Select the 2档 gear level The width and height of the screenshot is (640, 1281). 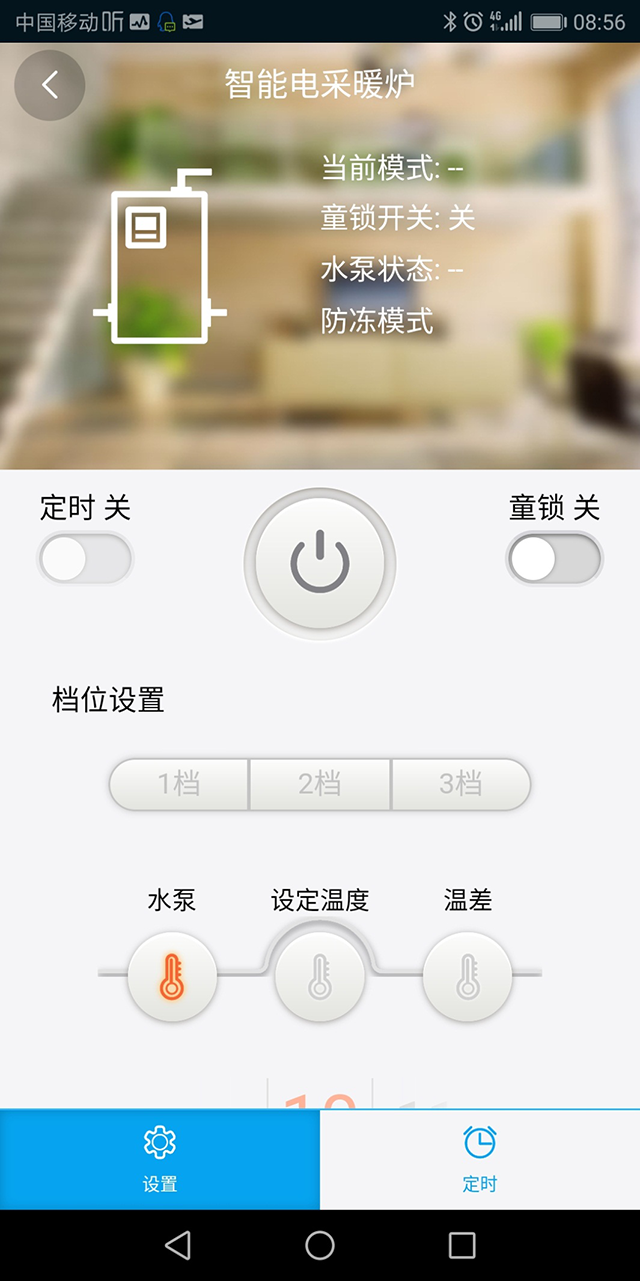point(320,784)
